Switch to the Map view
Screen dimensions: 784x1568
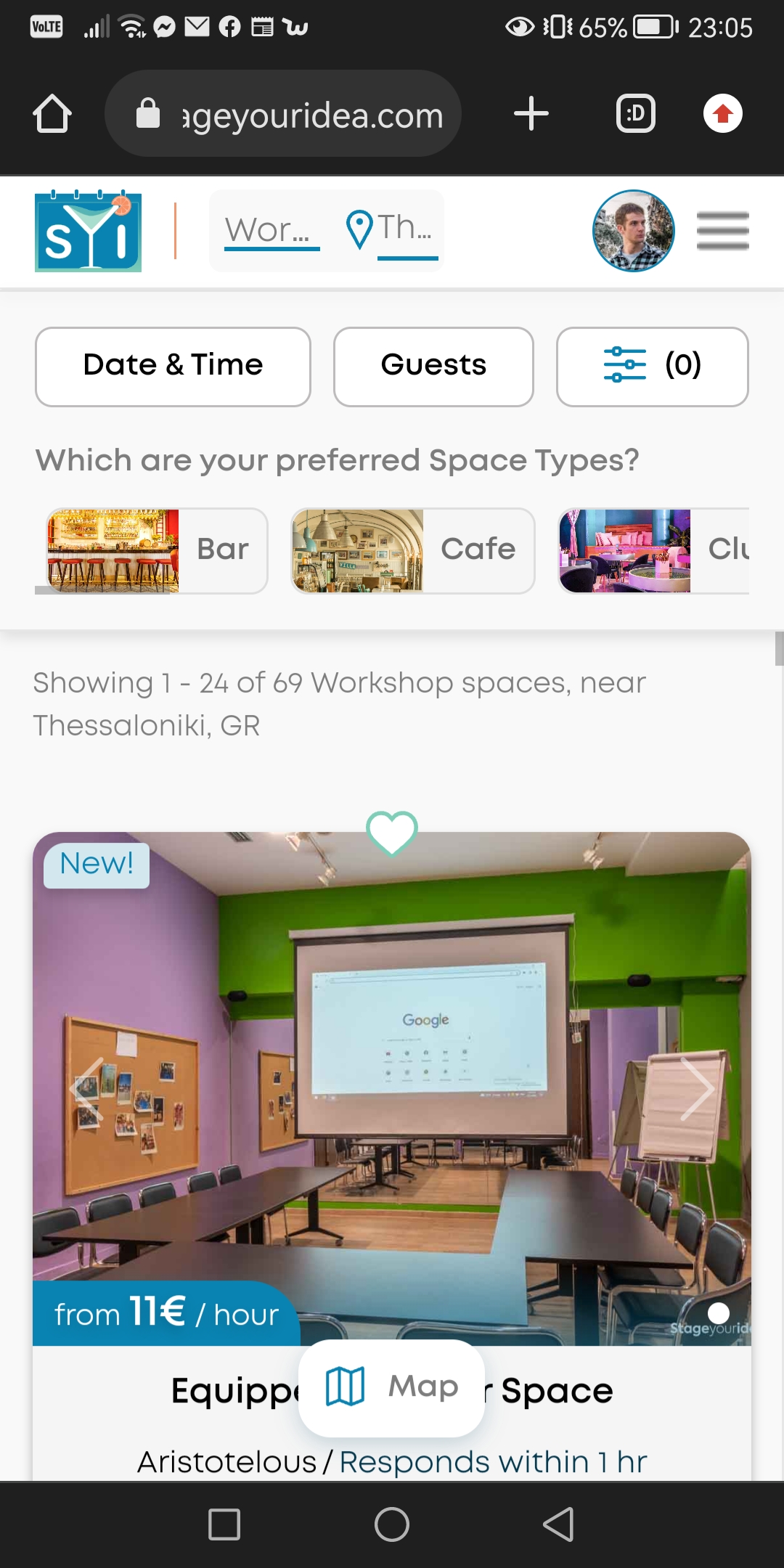pyautogui.click(x=391, y=1387)
